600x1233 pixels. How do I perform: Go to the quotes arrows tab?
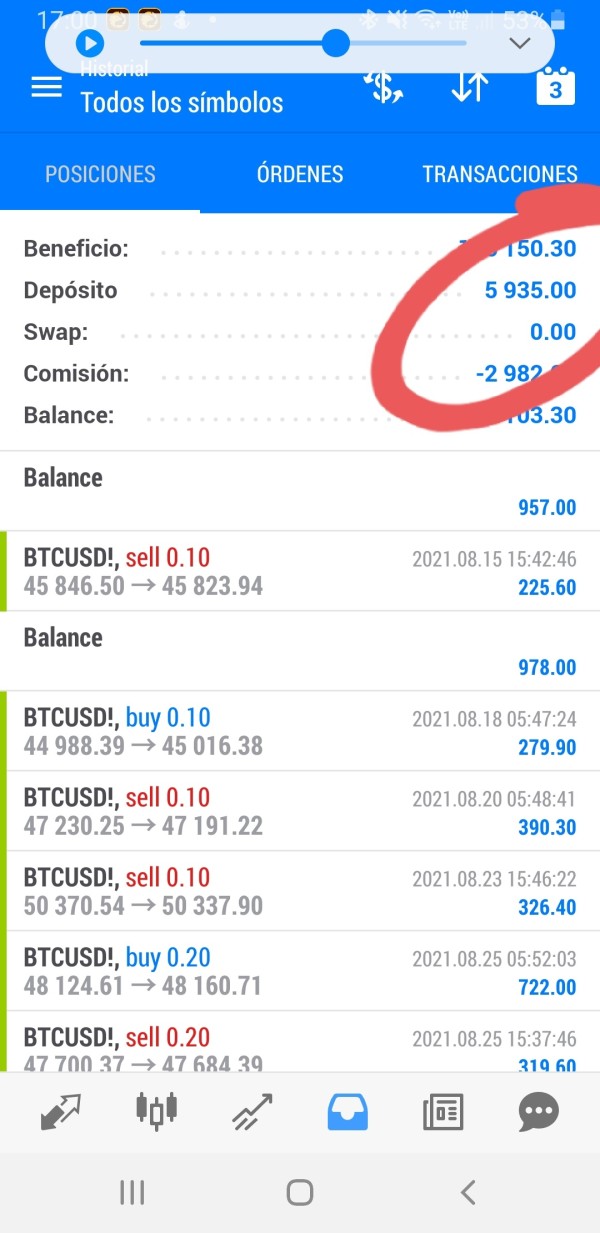coord(61,1112)
